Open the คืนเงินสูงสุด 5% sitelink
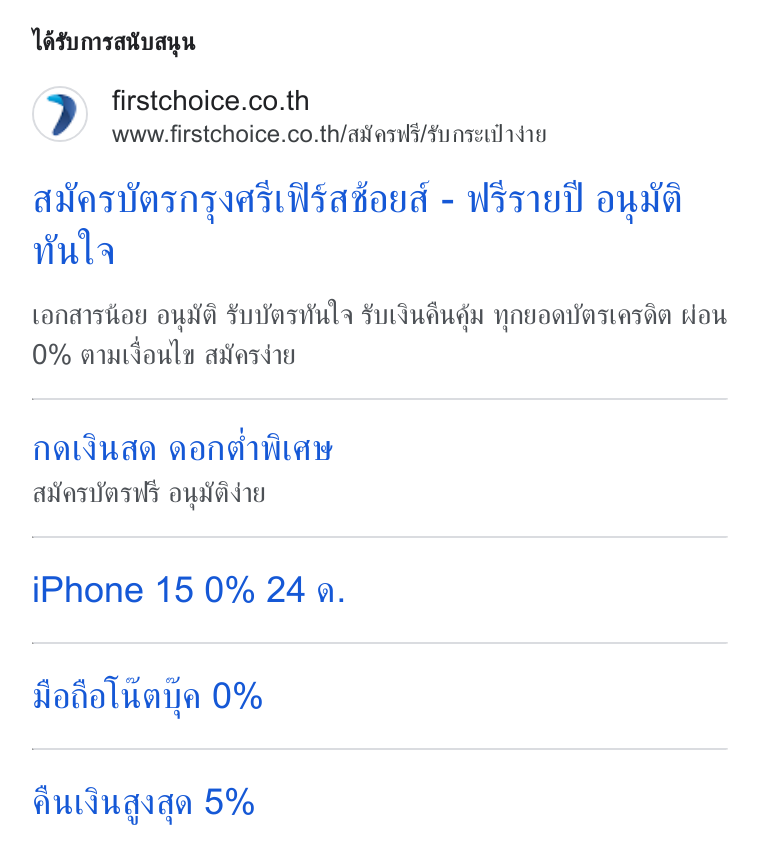Viewport: 760px width, 854px height. coord(144,803)
